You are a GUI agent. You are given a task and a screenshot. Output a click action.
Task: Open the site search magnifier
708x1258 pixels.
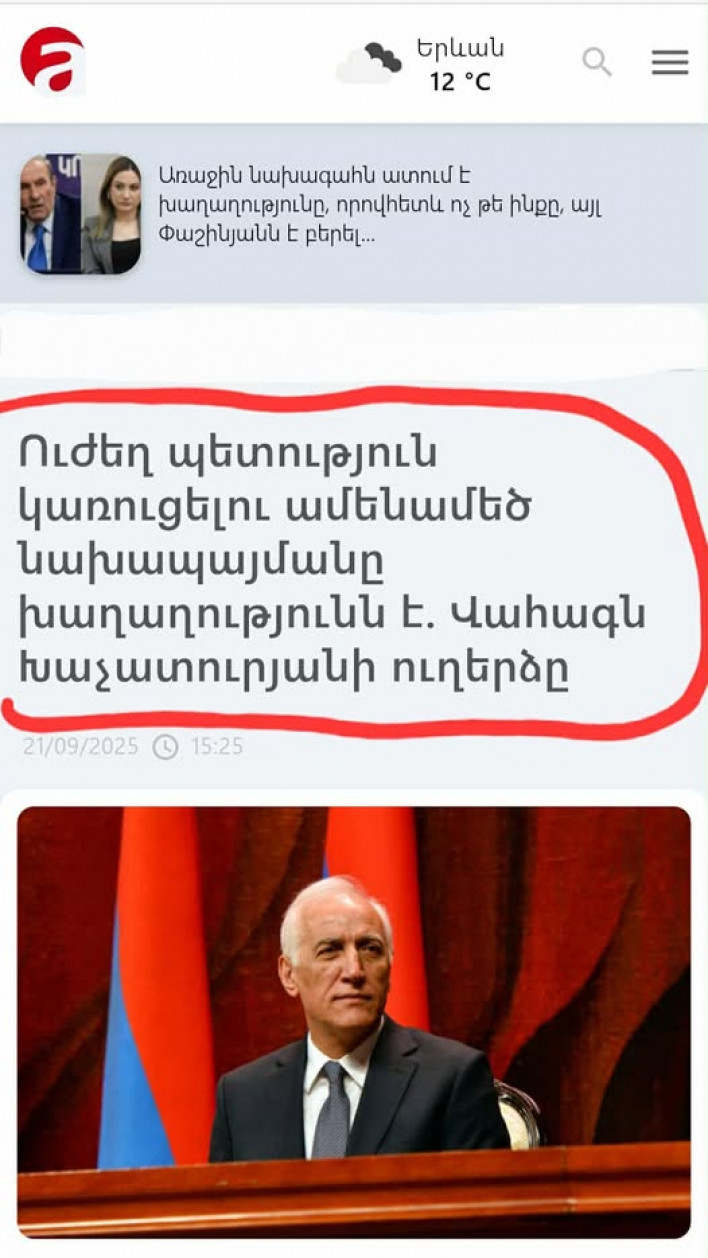click(597, 62)
